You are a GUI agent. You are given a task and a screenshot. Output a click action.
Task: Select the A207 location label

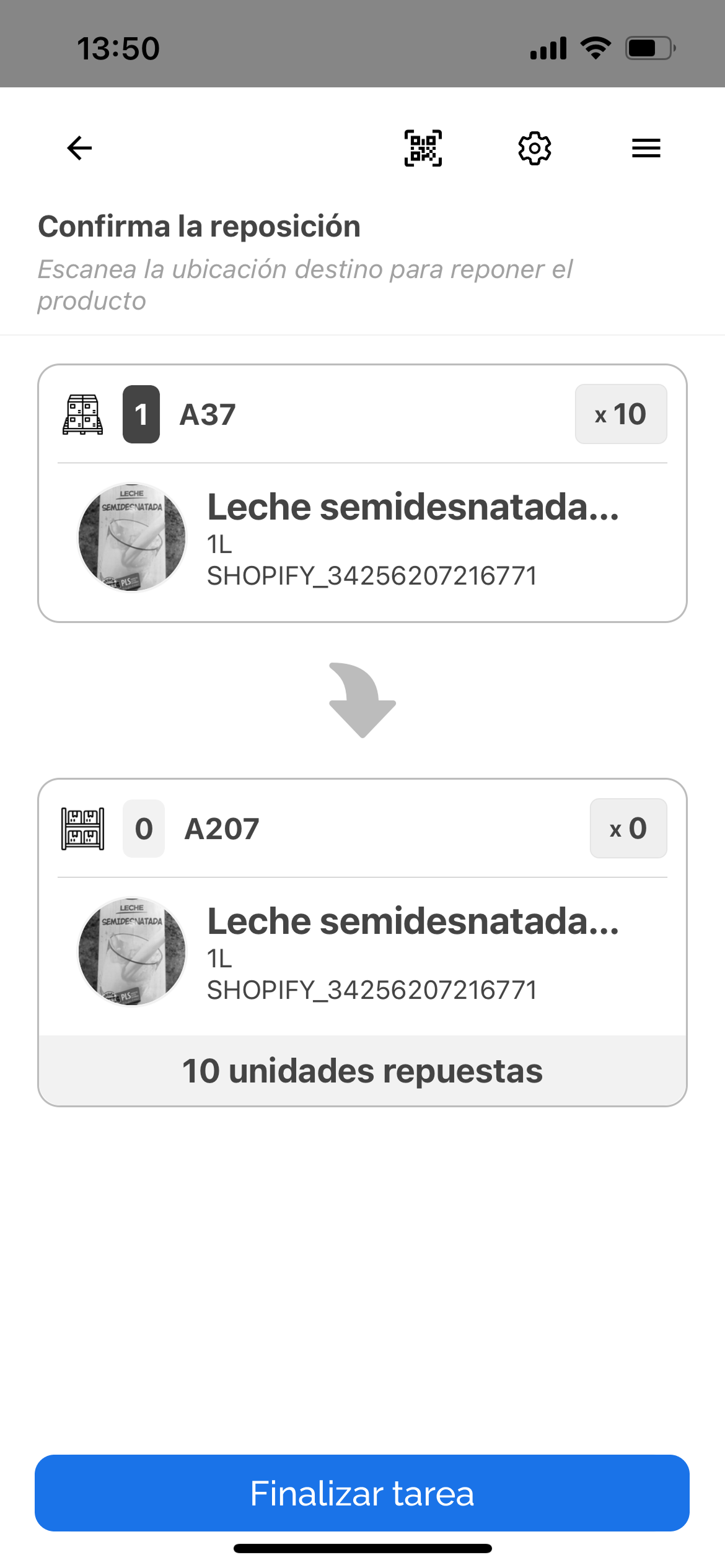point(221,828)
